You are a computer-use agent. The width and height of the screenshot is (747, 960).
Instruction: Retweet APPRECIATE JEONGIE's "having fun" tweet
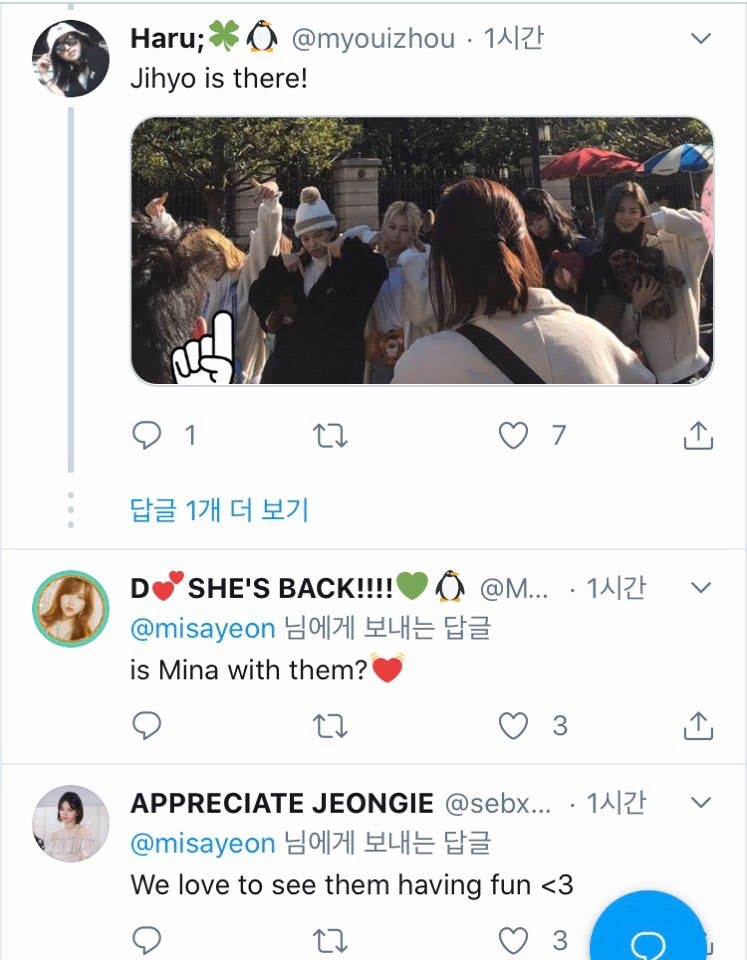[x=330, y=940]
